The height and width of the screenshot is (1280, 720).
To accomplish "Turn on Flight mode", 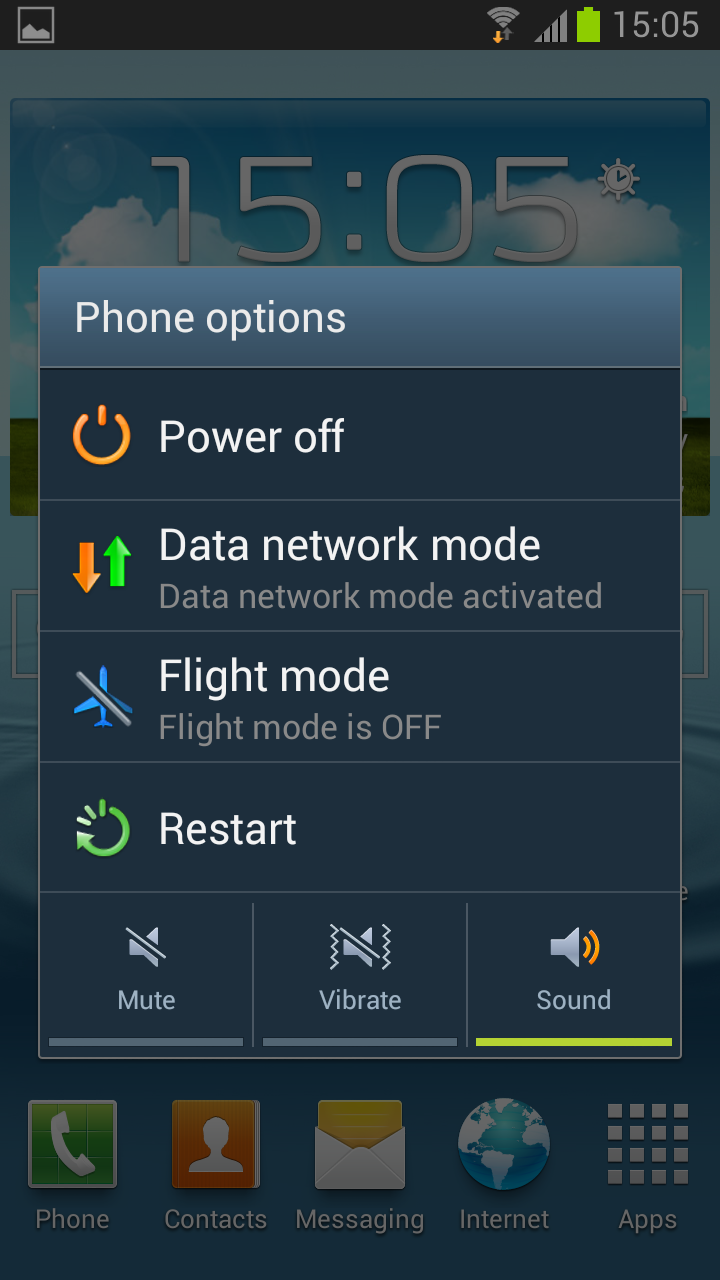I will 360,697.
